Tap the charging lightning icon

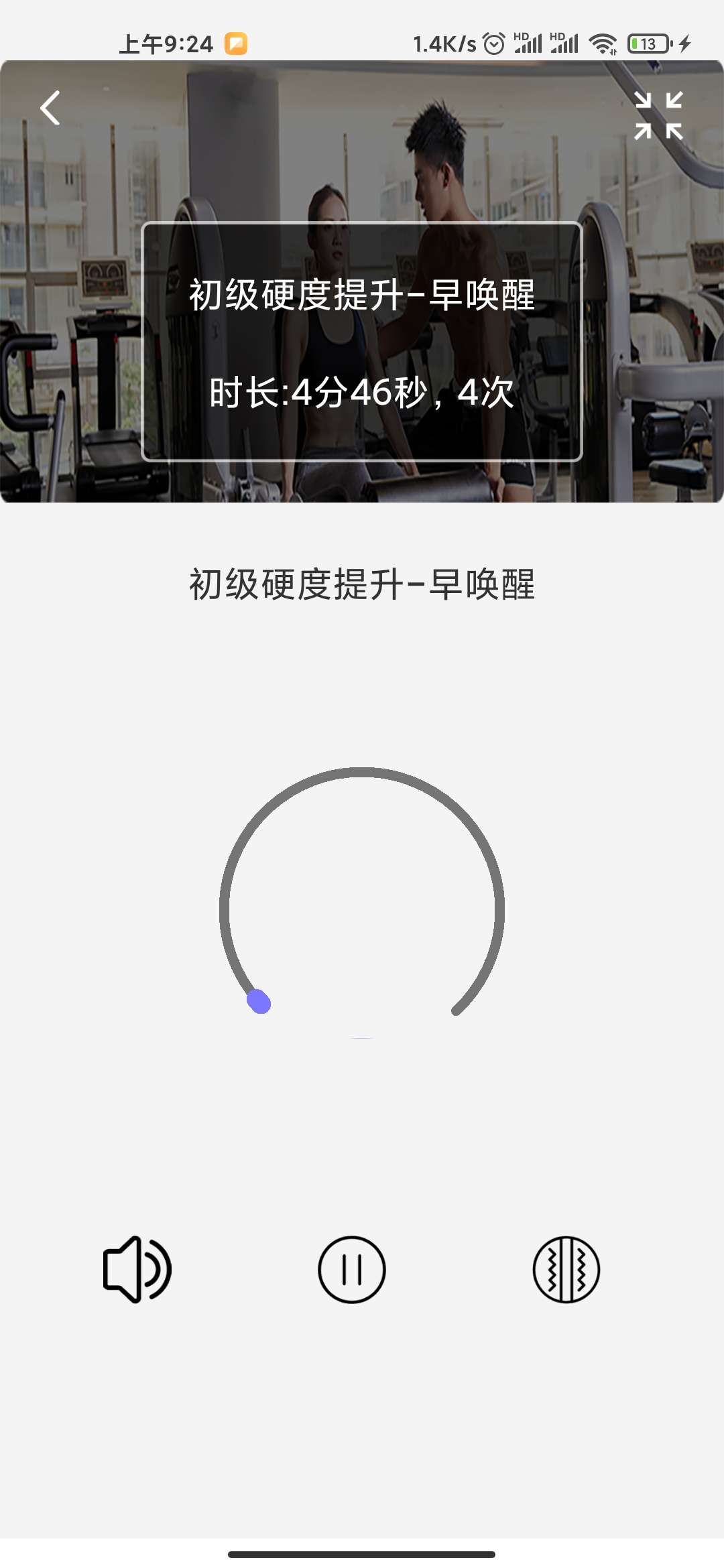click(685, 43)
